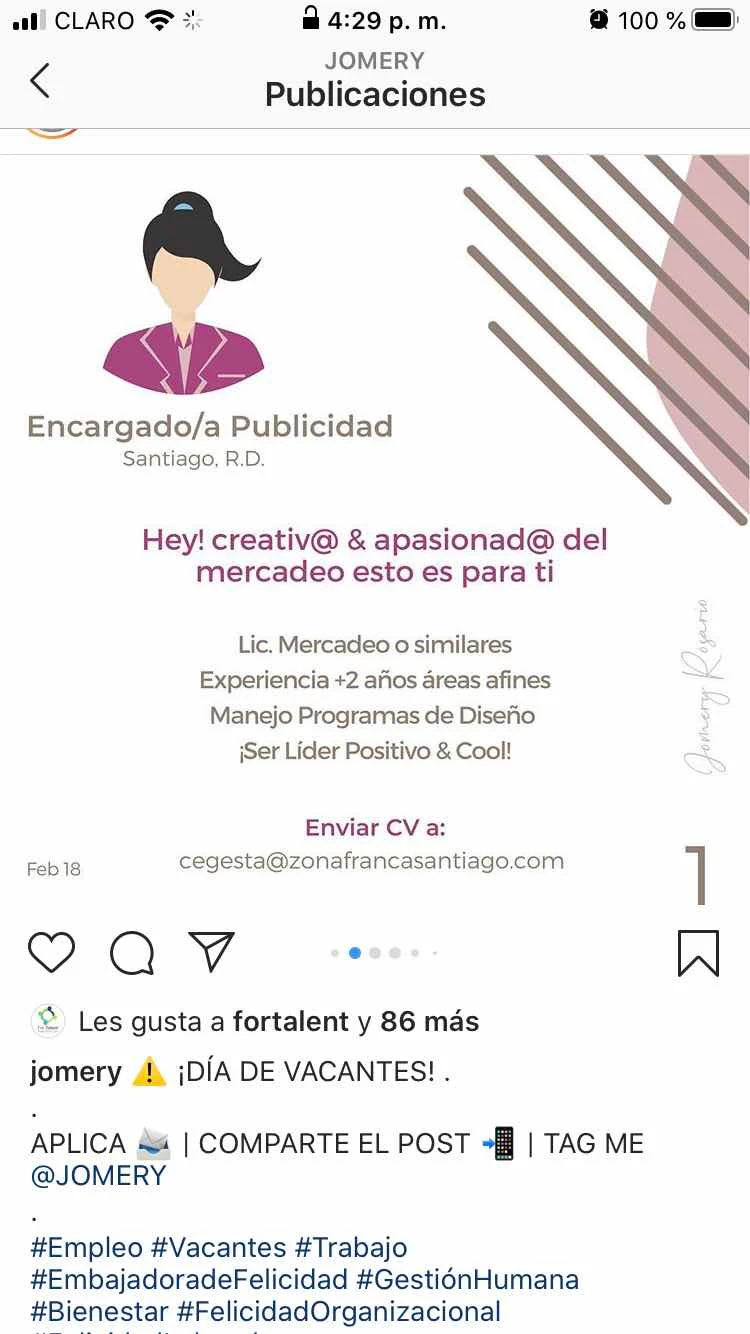Like jomery's vacancy post
This screenshot has height=1334, width=750.
tap(52, 952)
